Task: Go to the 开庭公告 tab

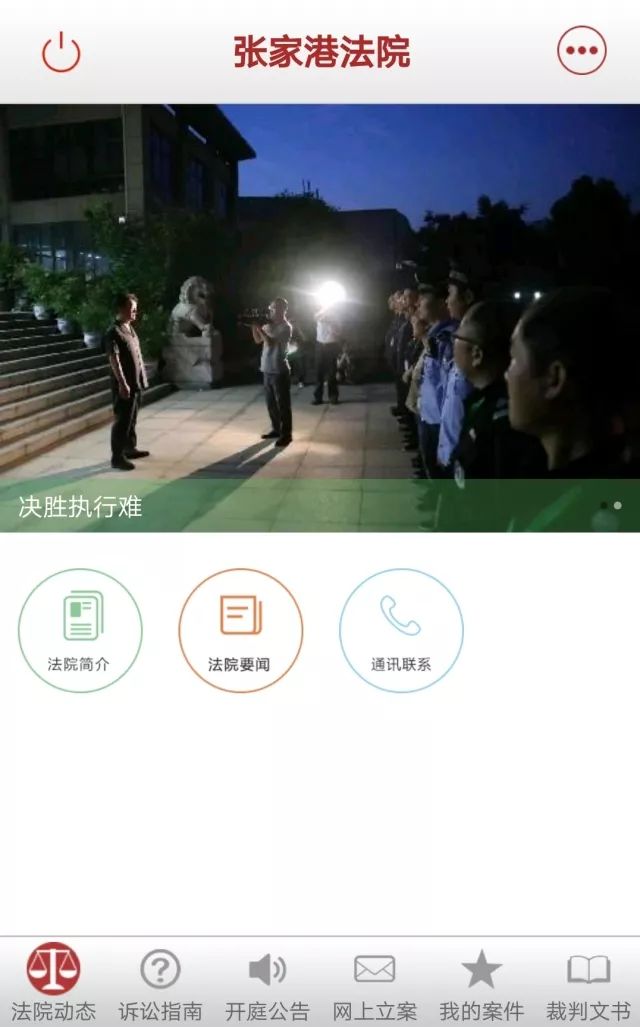Action: [267, 982]
